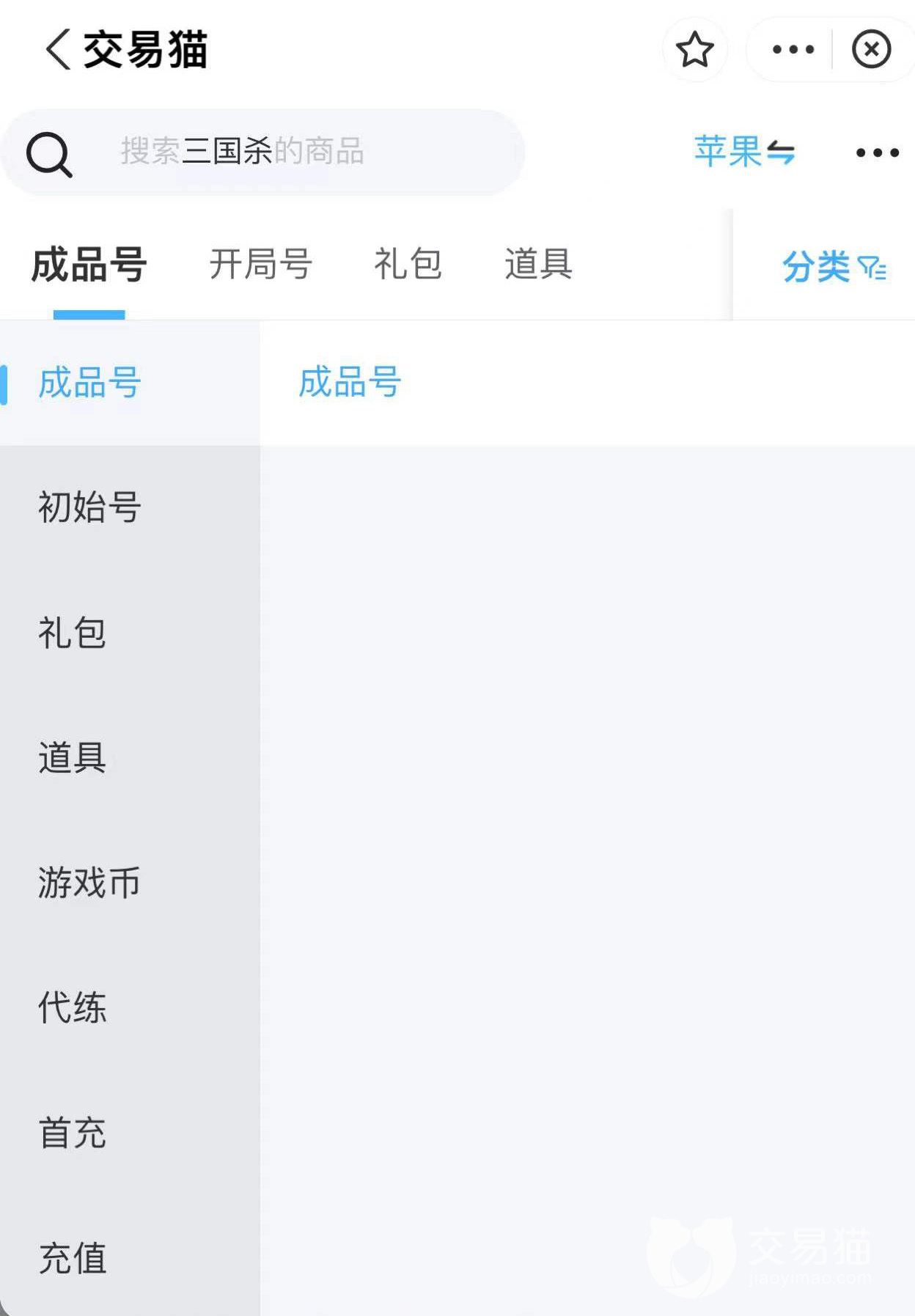Image resolution: width=915 pixels, height=1316 pixels.
Task: Favorite this mini program with the star
Action: click(x=694, y=50)
